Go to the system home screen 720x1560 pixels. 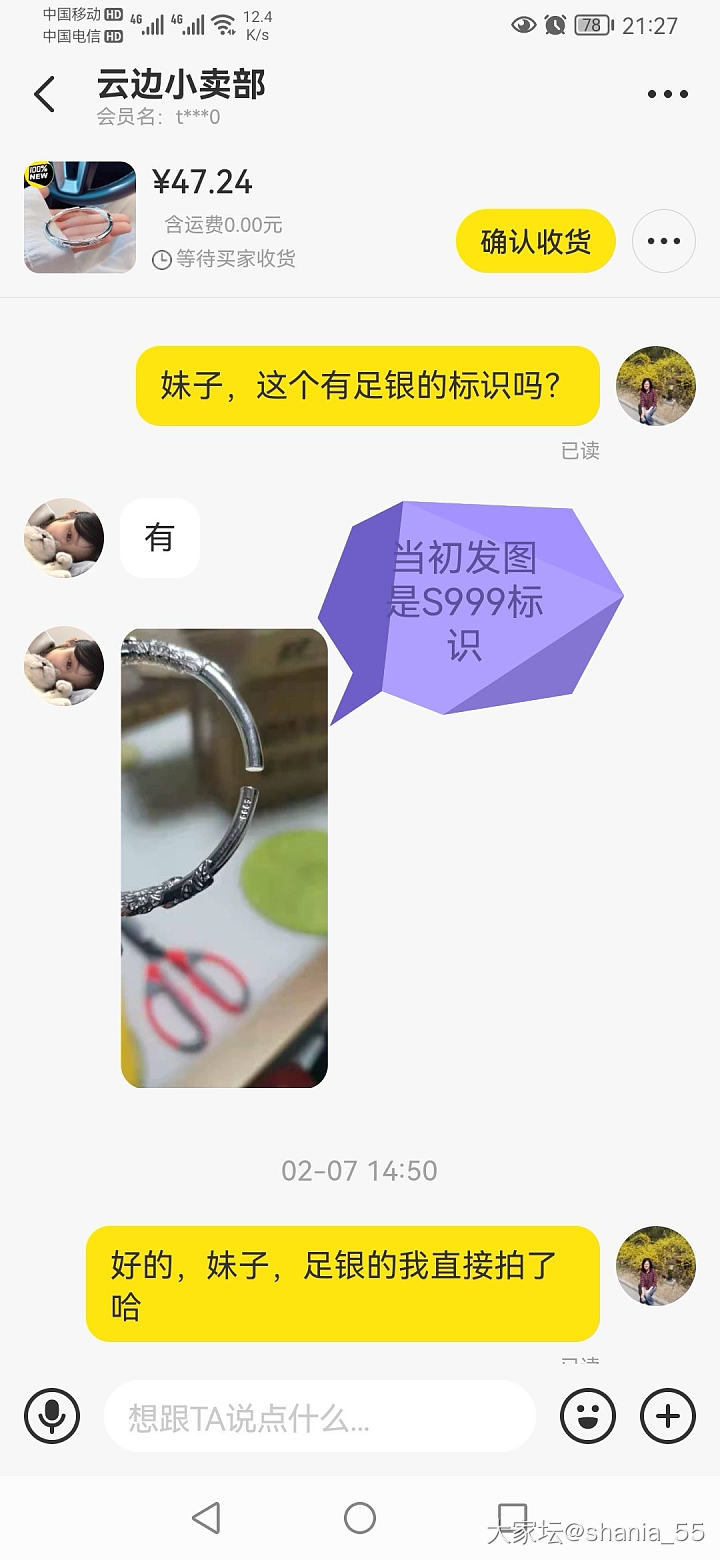360,1518
